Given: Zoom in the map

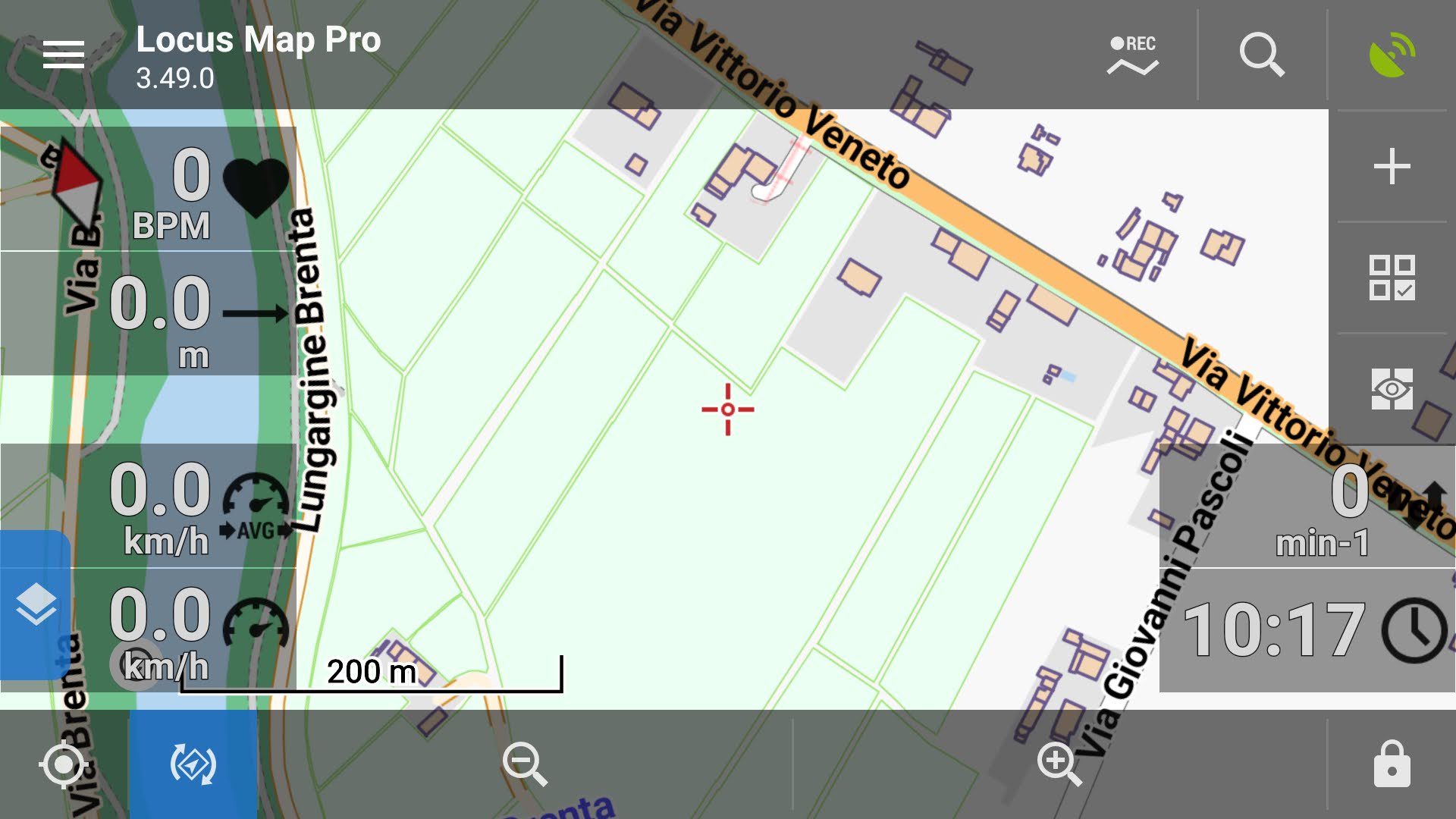Looking at the screenshot, I should point(1059,764).
